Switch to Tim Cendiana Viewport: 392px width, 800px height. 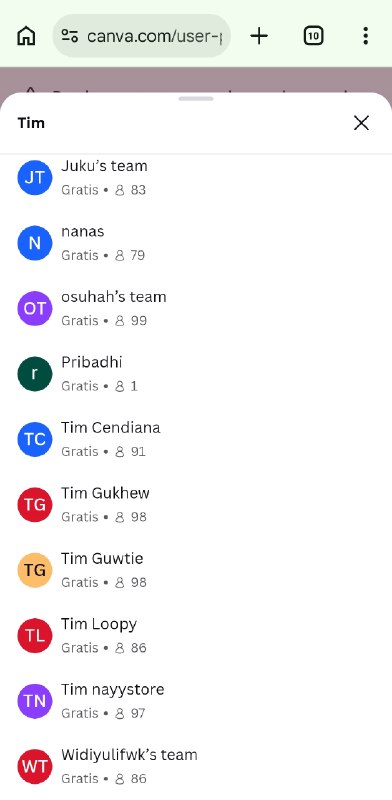(x=196, y=439)
